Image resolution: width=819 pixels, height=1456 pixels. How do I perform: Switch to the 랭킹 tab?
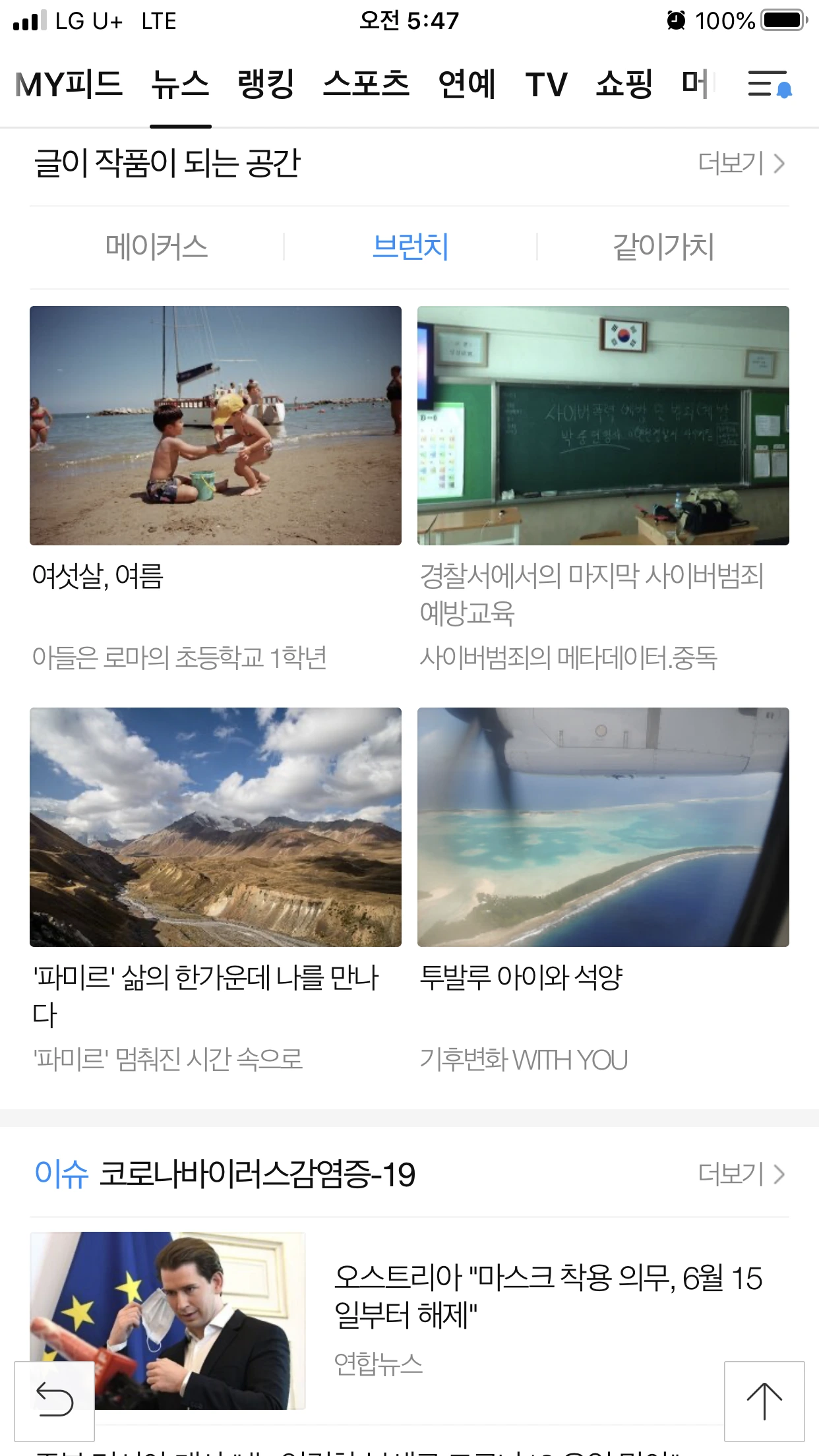266,85
